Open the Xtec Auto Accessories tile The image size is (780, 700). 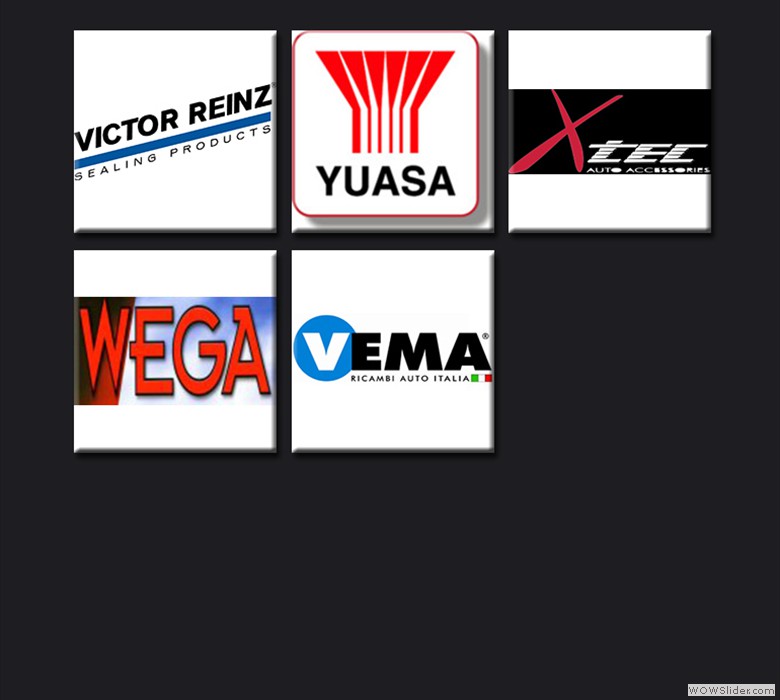[609, 131]
